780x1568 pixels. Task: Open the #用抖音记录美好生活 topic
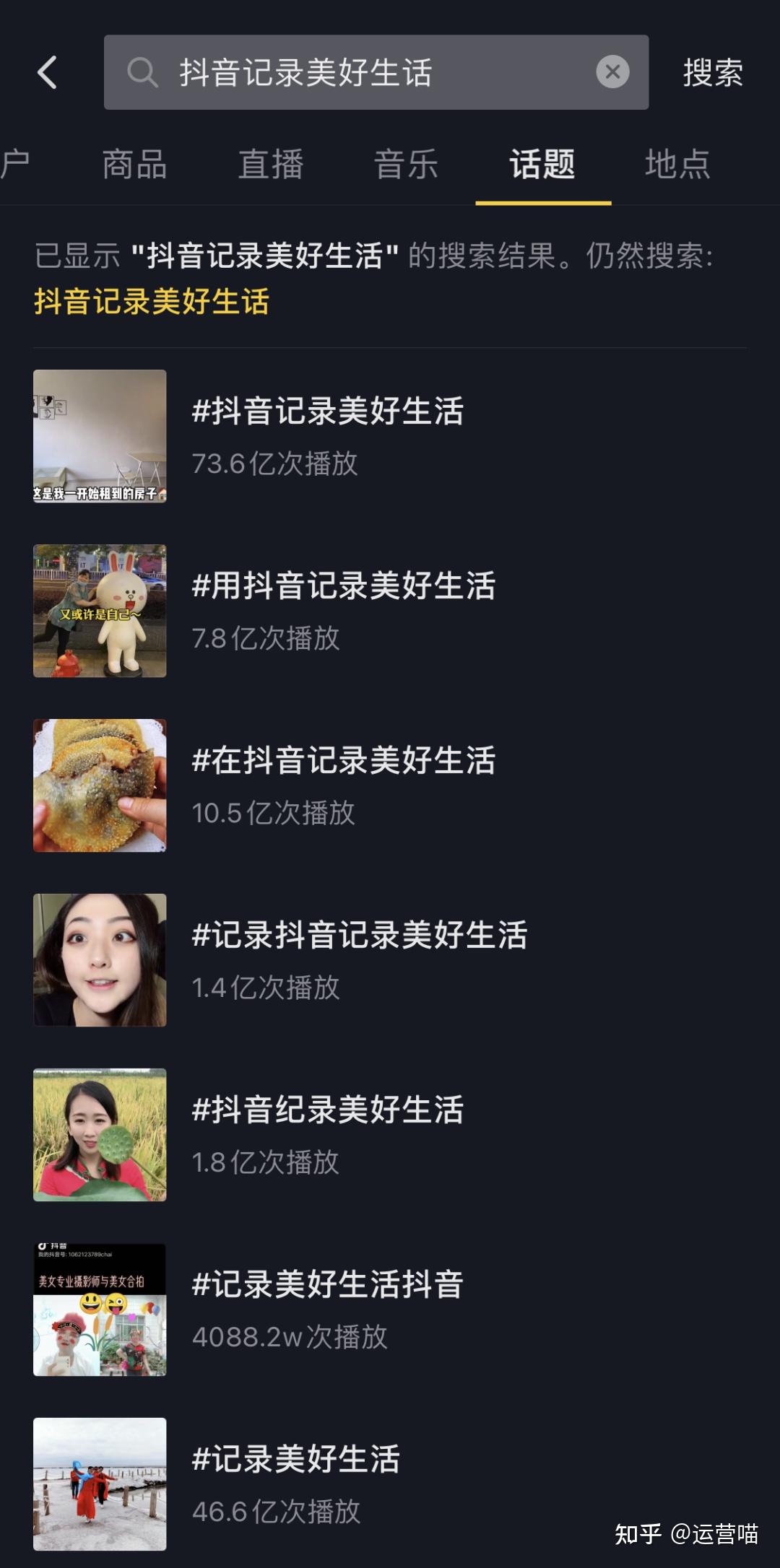click(343, 586)
